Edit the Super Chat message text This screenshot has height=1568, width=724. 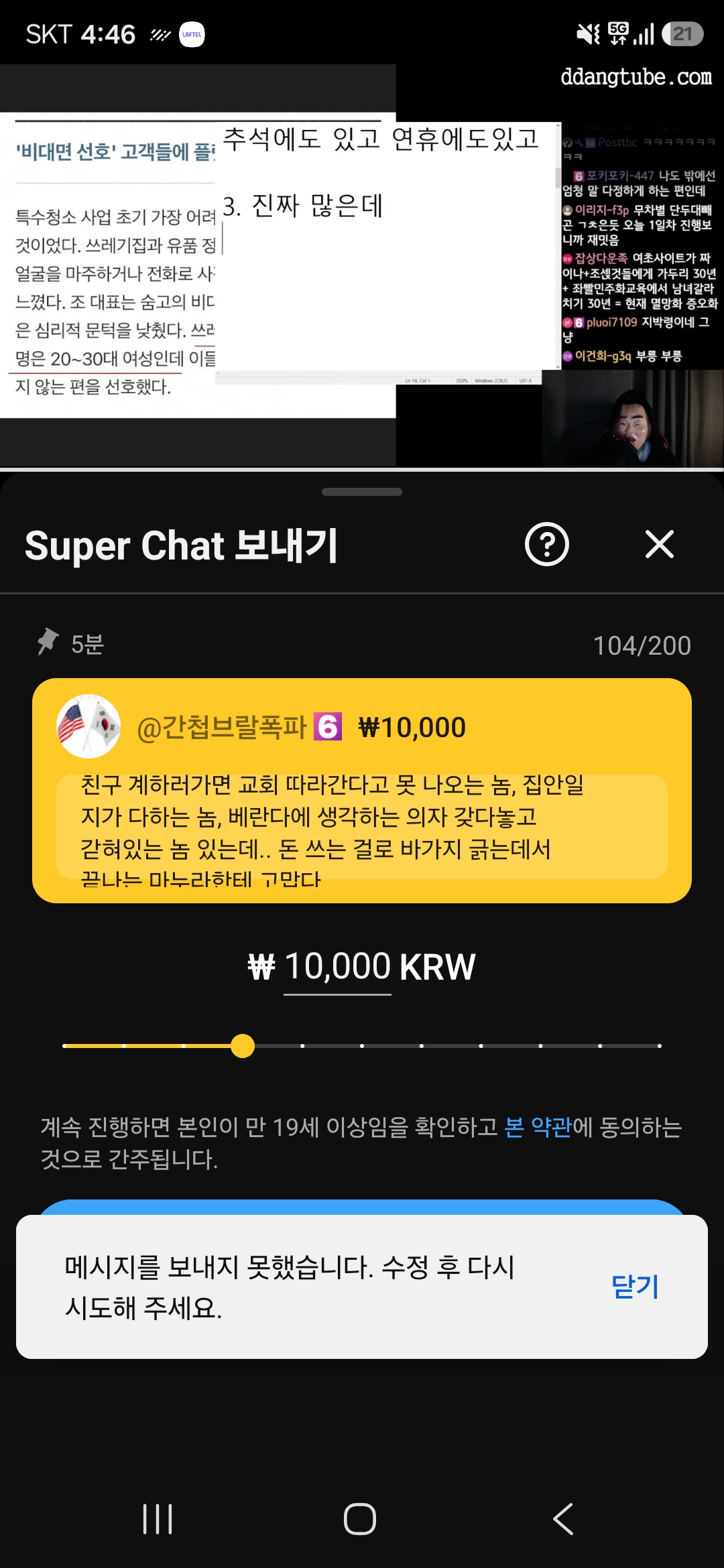(x=362, y=827)
